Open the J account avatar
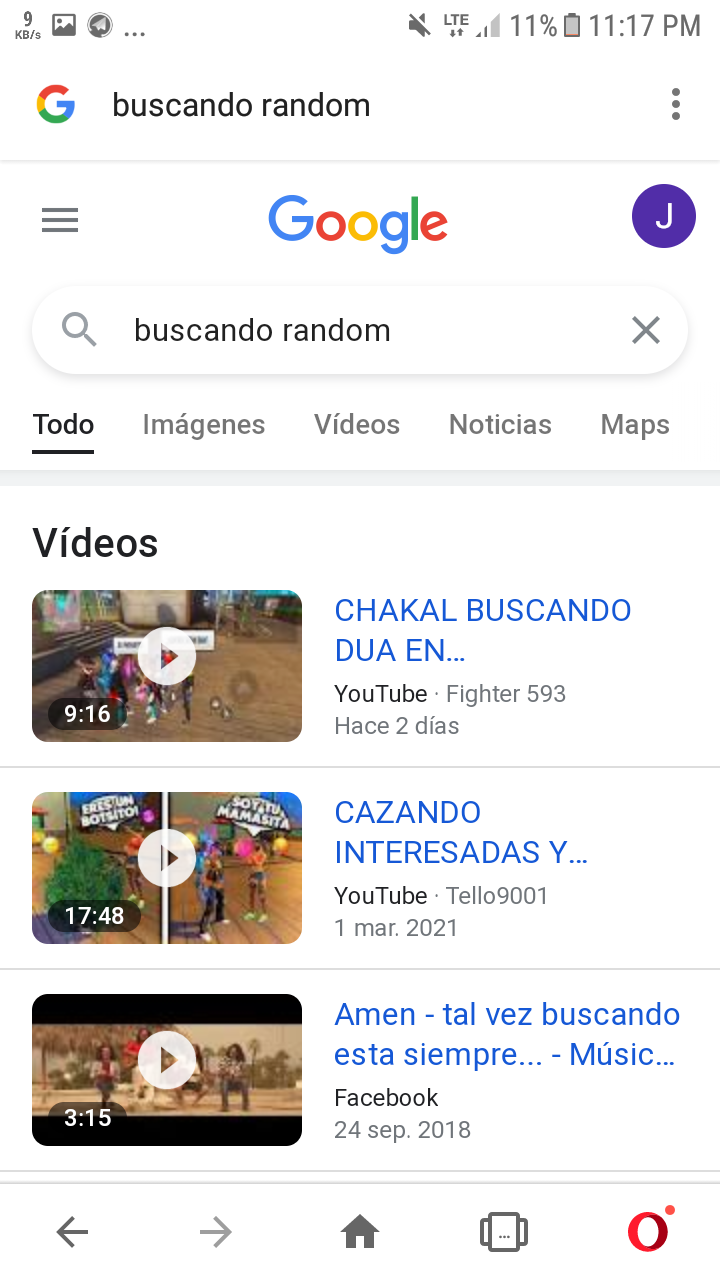This screenshot has width=720, height=1280. tap(663, 217)
